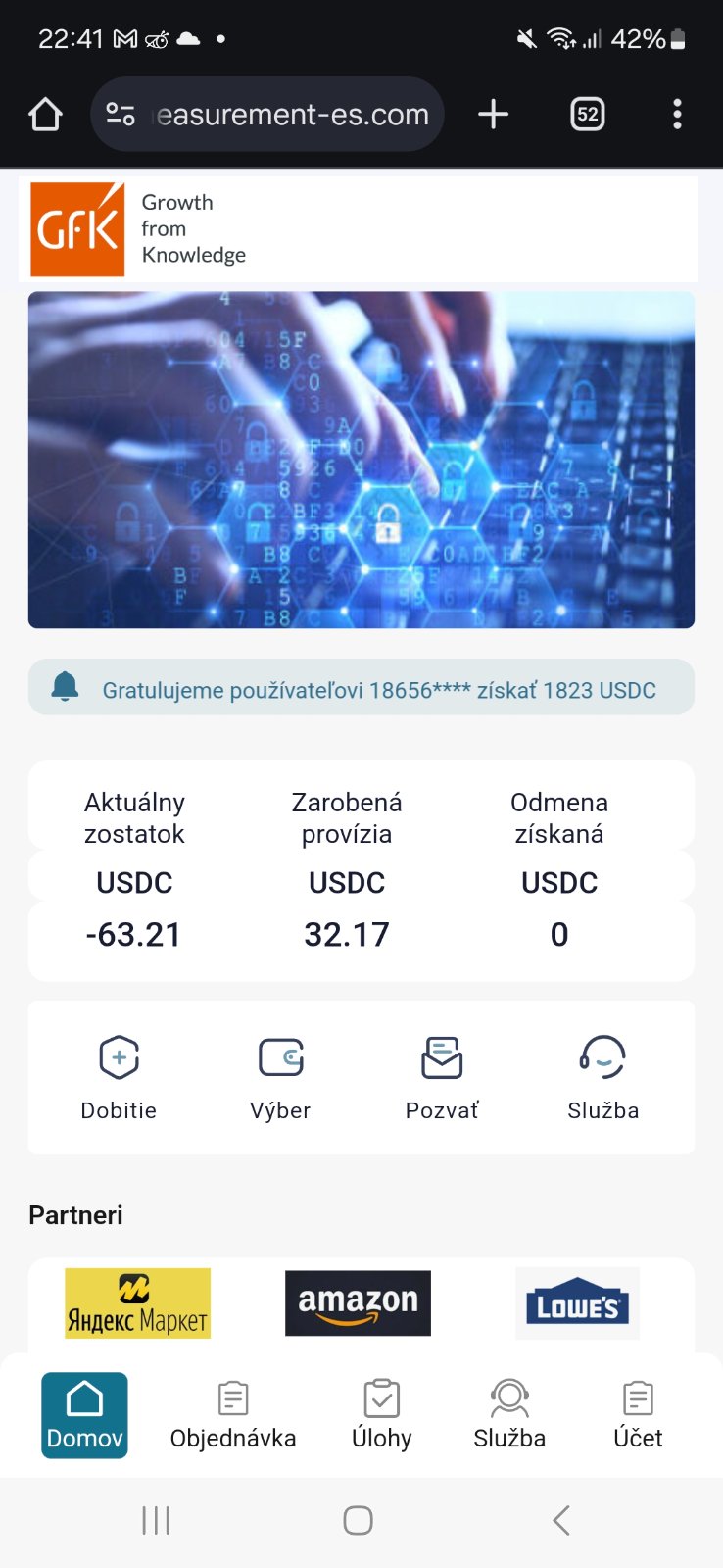The height and width of the screenshot is (1568, 723).
Task: Open the Služba shortcut beside Pozvať
Action: pyautogui.click(x=602, y=1077)
